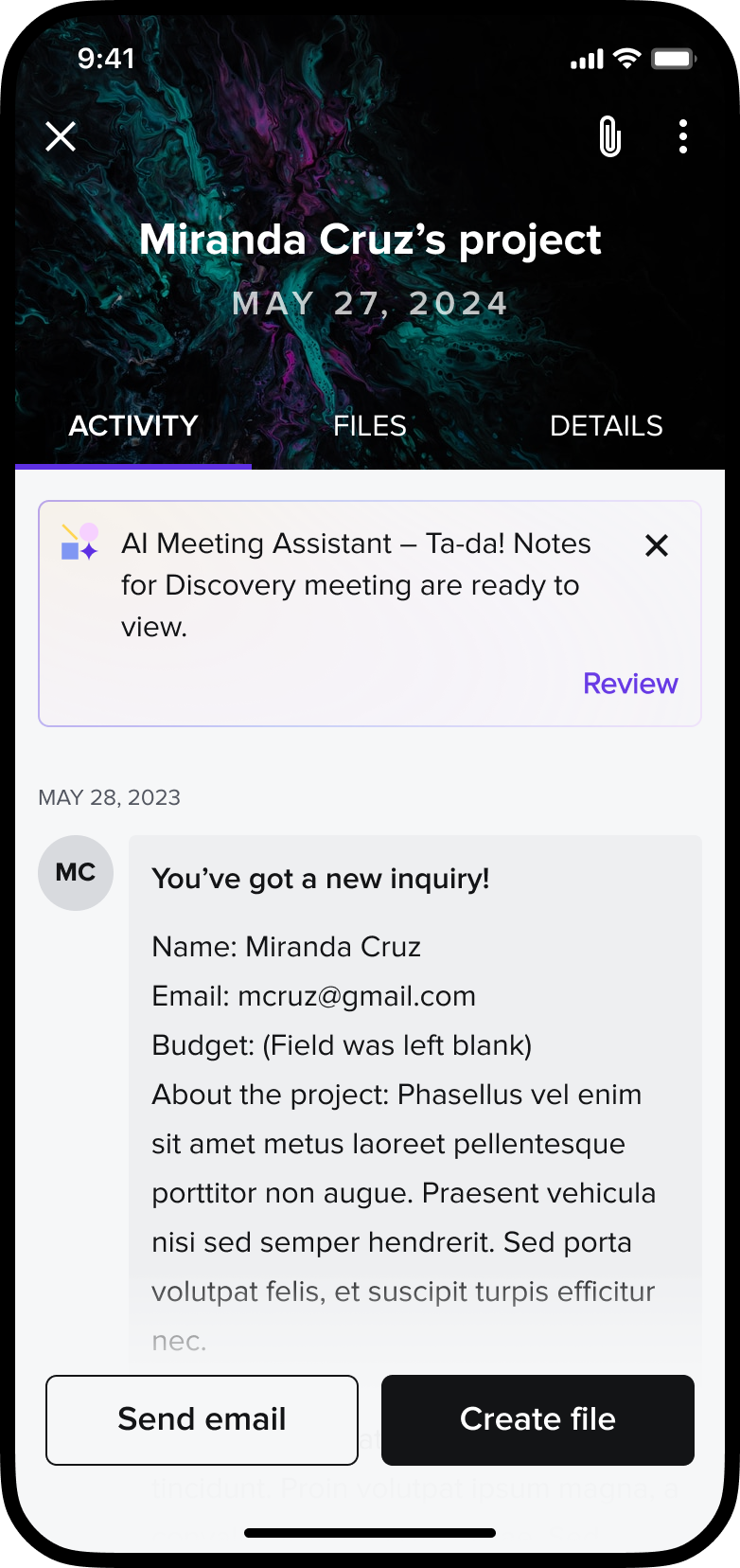Tap the Create file button
740x1568 pixels.
[x=537, y=1419]
